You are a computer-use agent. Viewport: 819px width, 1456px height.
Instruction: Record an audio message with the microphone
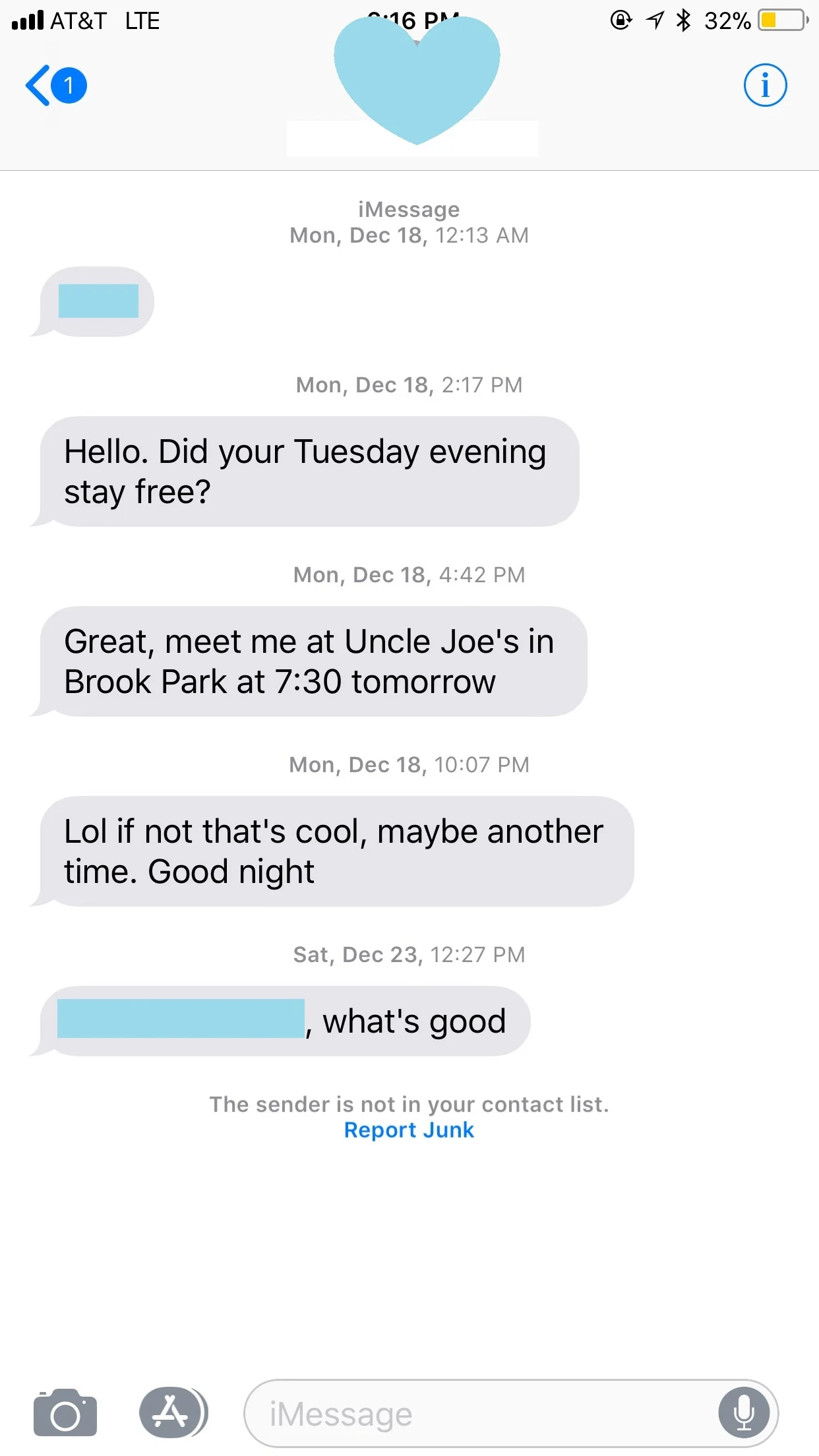(x=744, y=1414)
